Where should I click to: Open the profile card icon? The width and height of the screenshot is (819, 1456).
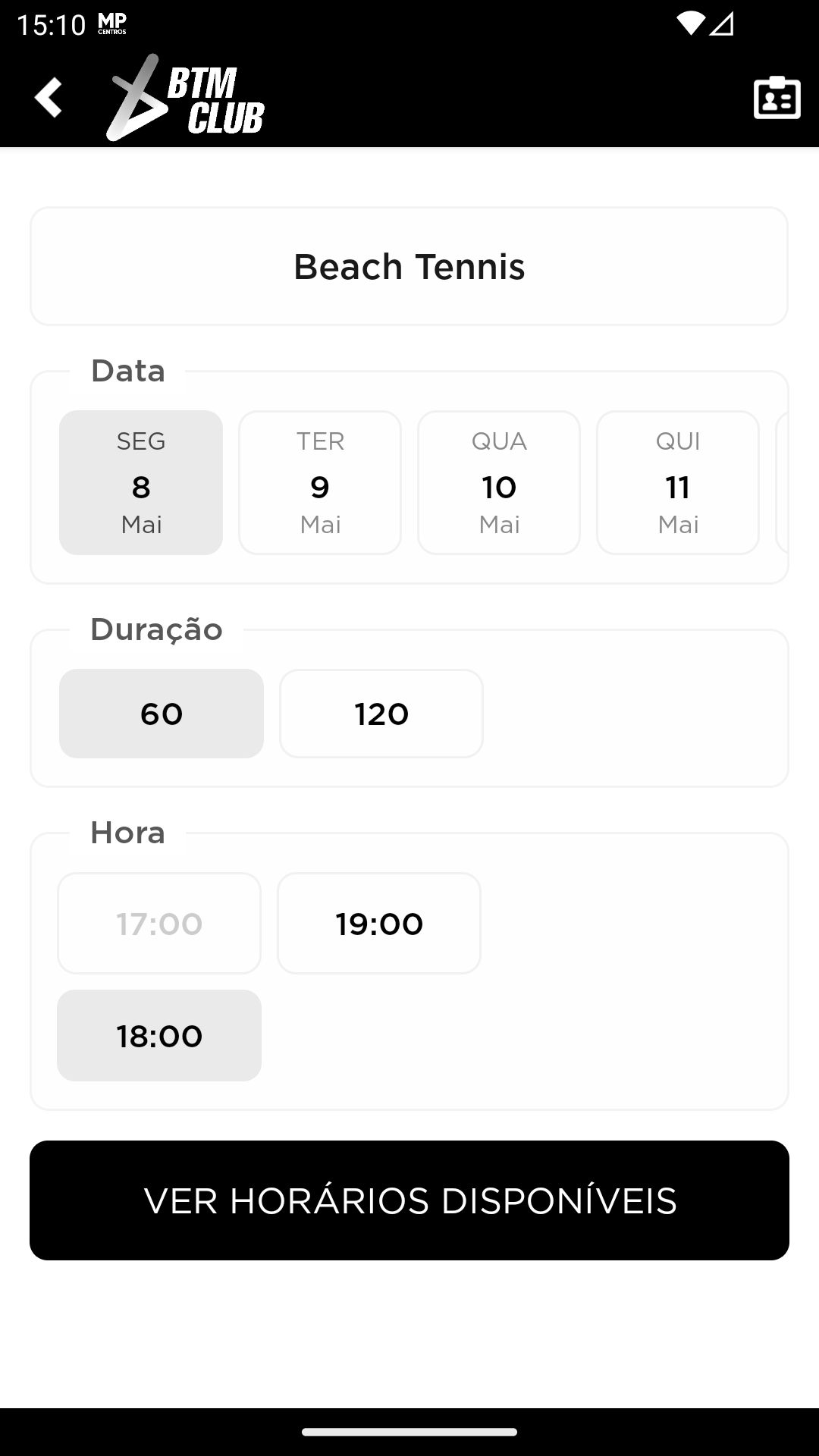777,98
